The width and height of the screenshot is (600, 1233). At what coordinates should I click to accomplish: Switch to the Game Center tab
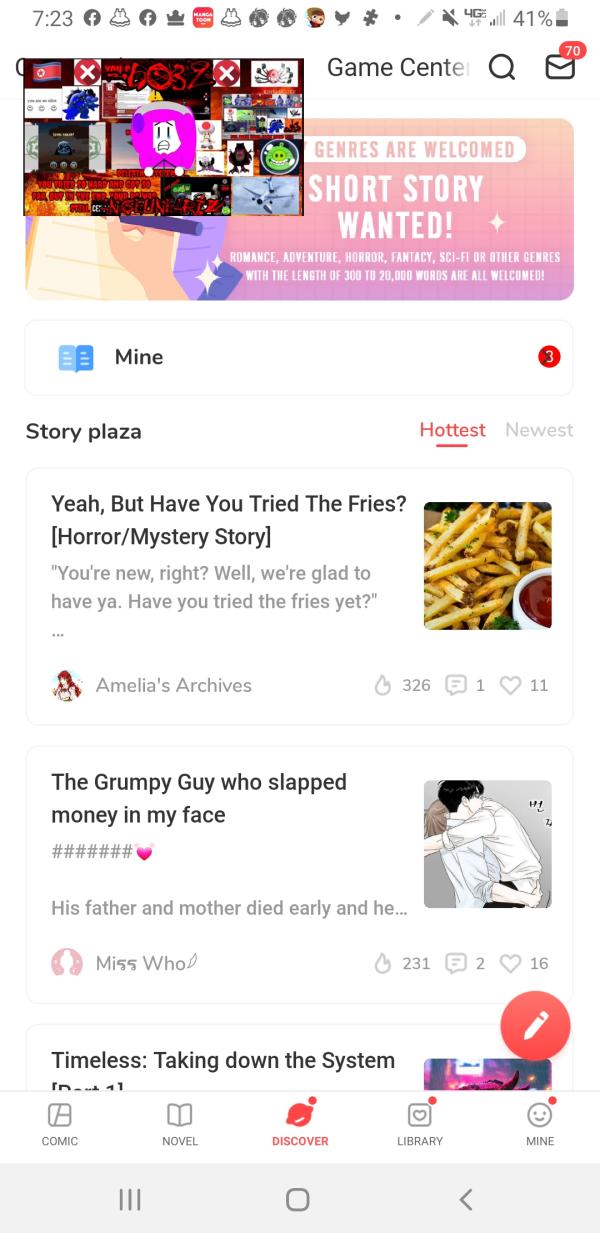tap(397, 67)
